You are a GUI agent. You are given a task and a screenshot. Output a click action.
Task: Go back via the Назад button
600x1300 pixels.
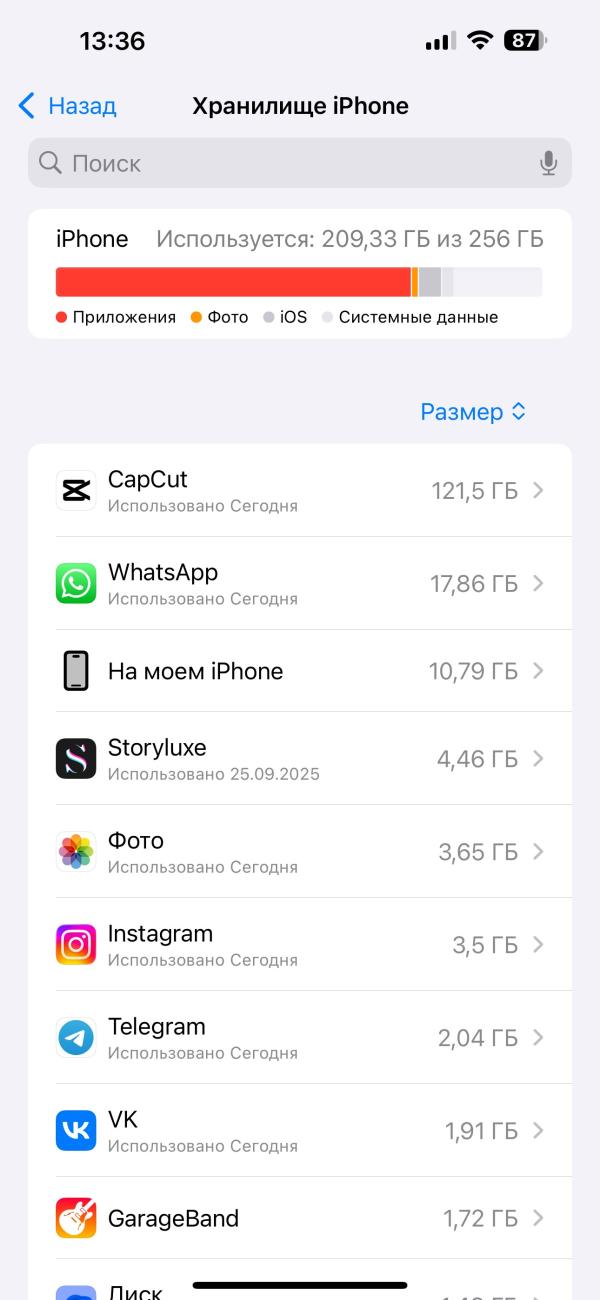click(67, 106)
